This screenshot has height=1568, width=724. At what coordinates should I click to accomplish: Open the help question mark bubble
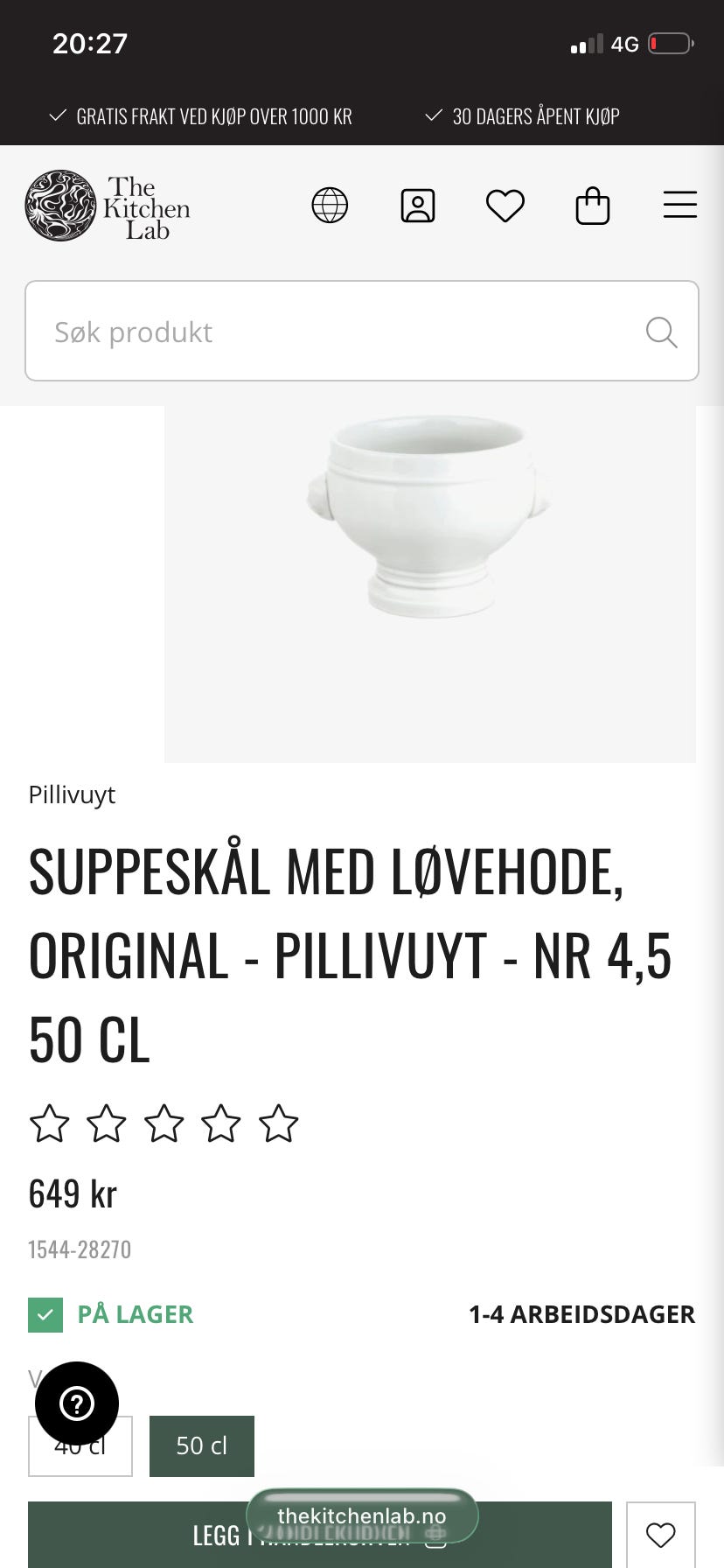point(76,1403)
